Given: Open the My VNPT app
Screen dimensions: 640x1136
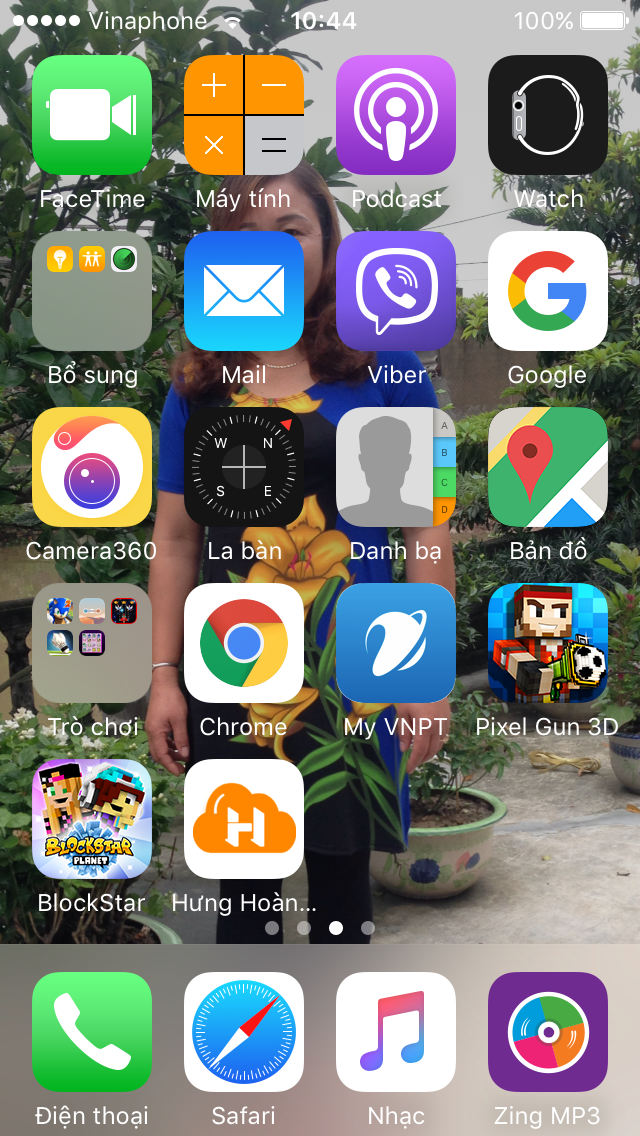Looking at the screenshot, I should coord(396,643).
